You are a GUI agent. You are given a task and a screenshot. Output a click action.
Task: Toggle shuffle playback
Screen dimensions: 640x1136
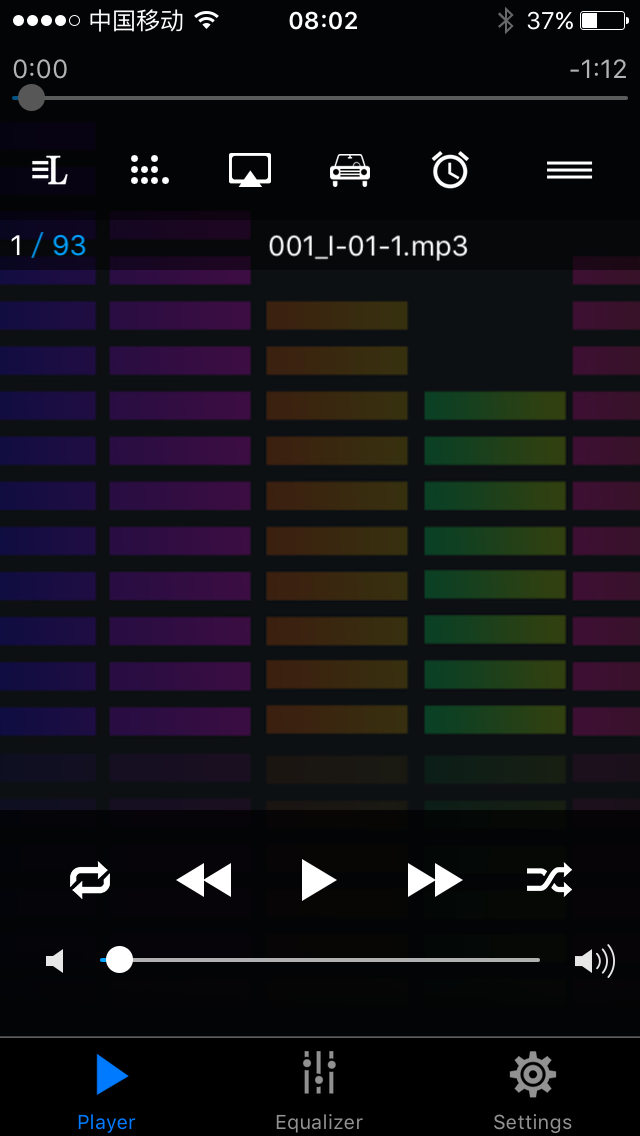click(549, 880)
